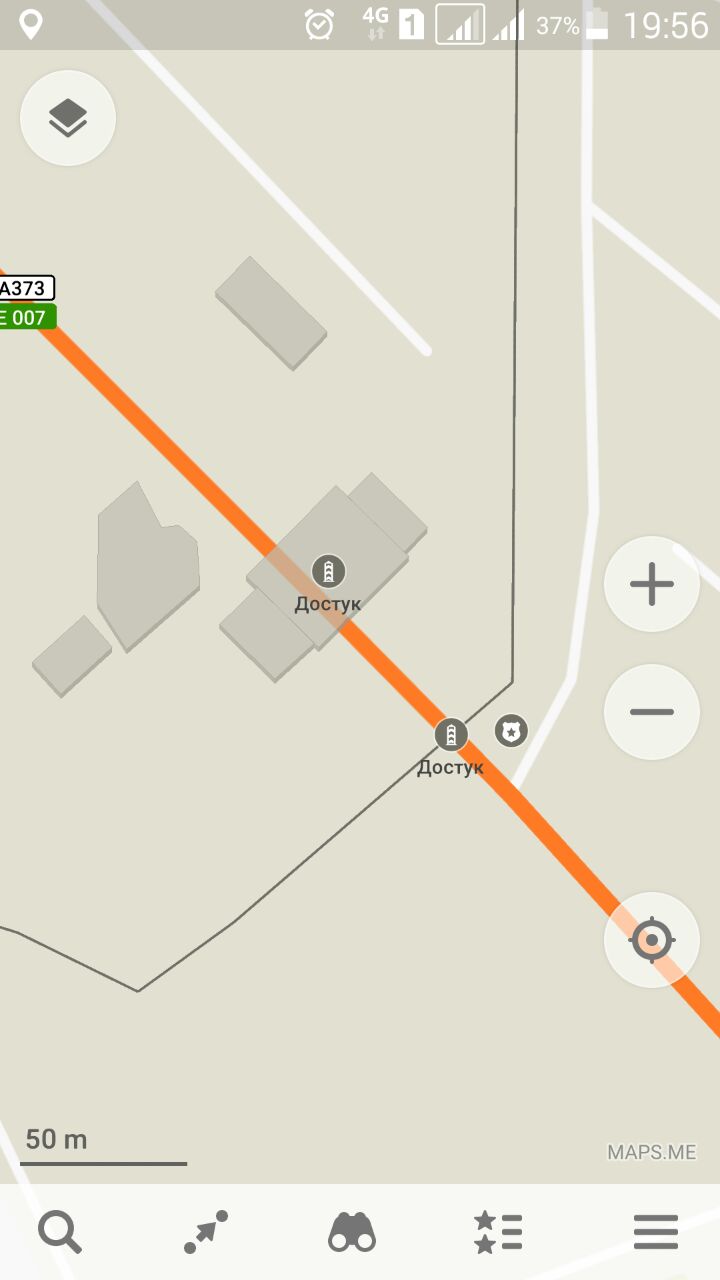Open route planning

click(206, 1232)
